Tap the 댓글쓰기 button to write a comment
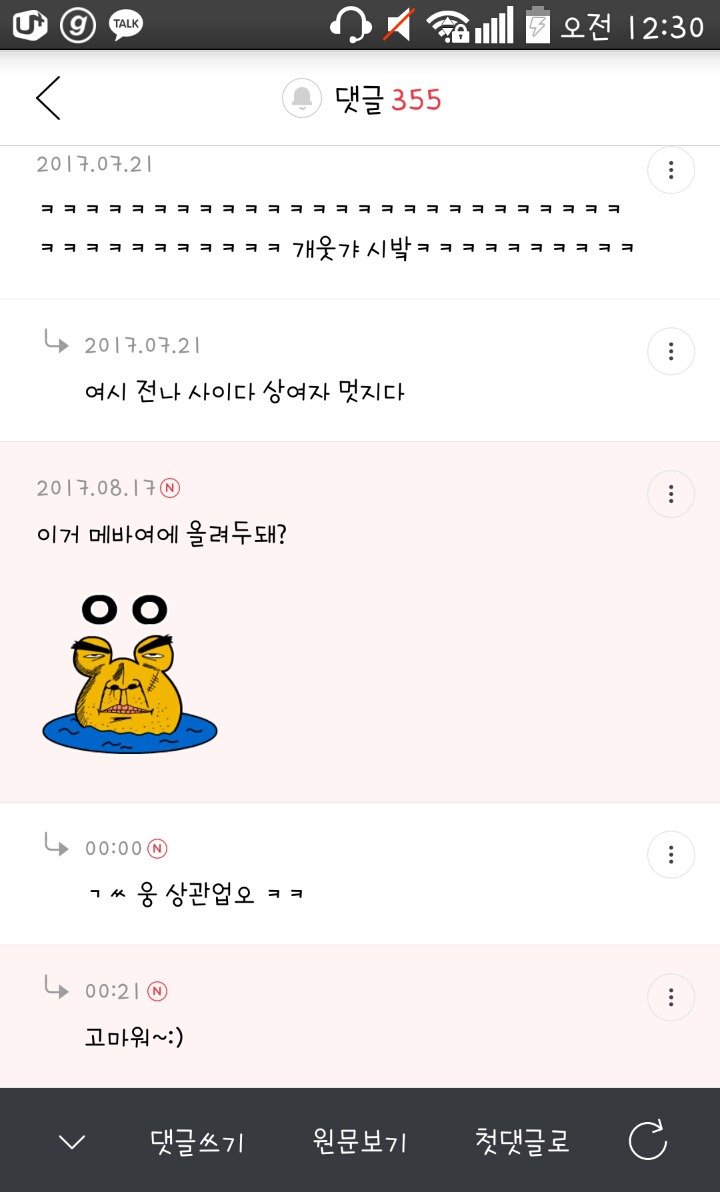The width and height of the screenshot is (720, 1192). click(x=196, y=1142)
